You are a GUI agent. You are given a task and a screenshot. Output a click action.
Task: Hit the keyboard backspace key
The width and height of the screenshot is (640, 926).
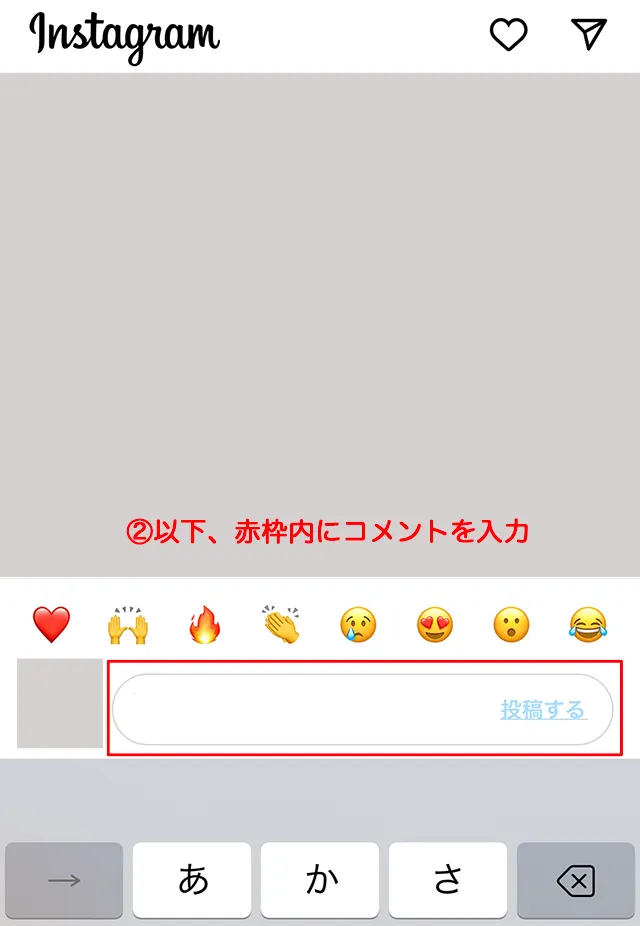[x=575, y=881]
